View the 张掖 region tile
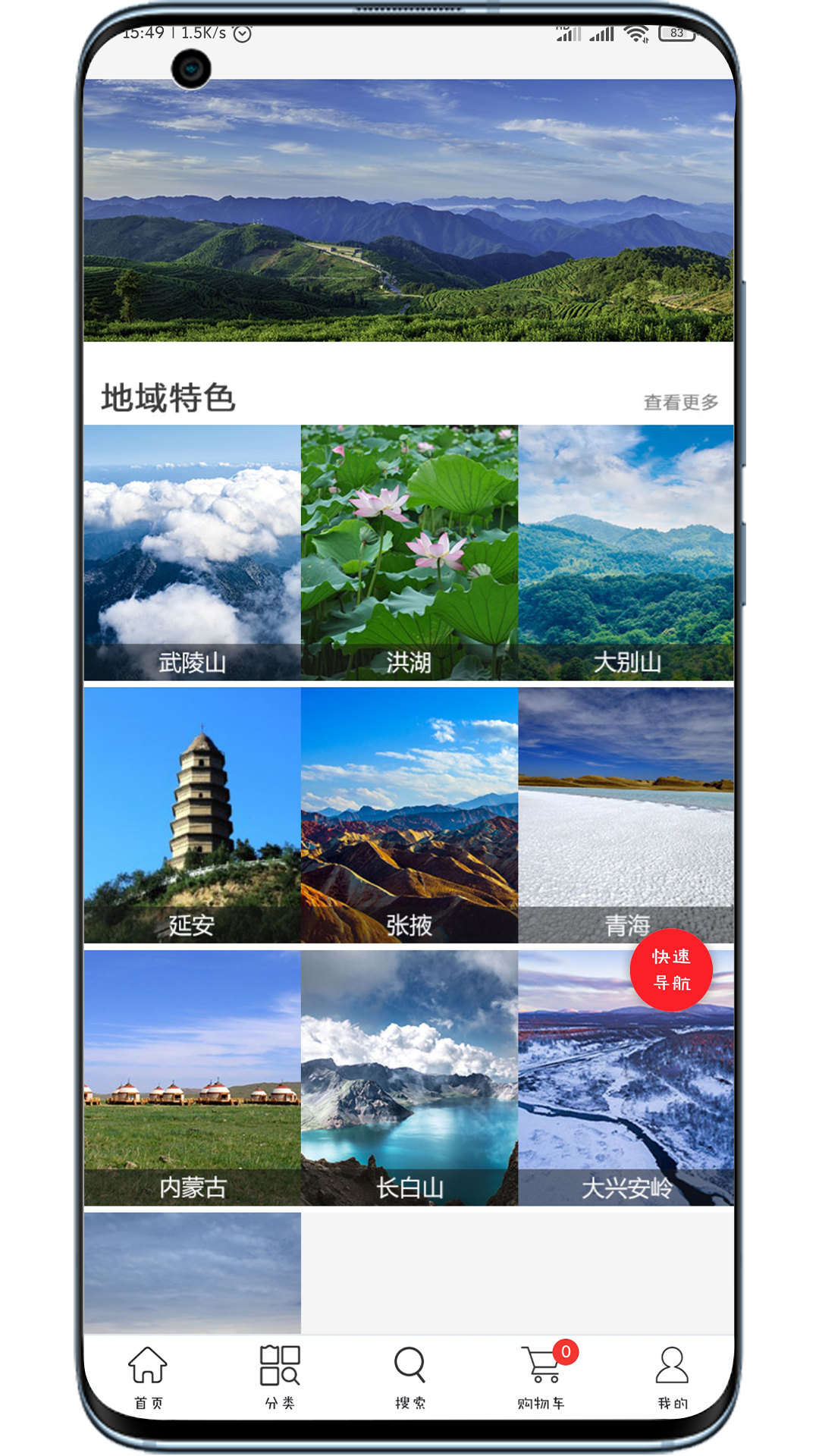 coord(409,815)
